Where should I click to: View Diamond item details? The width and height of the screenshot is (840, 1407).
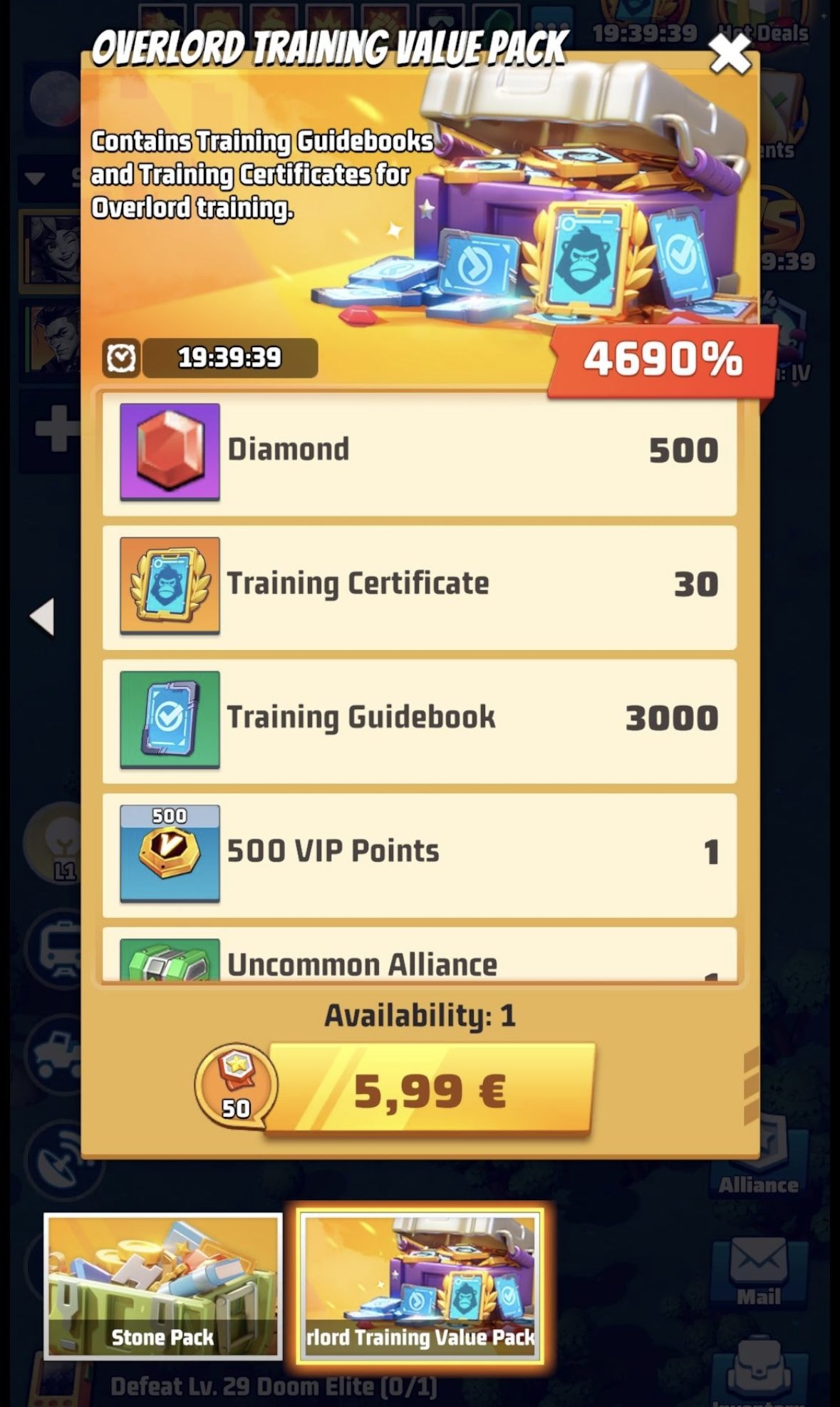point(170,451)
